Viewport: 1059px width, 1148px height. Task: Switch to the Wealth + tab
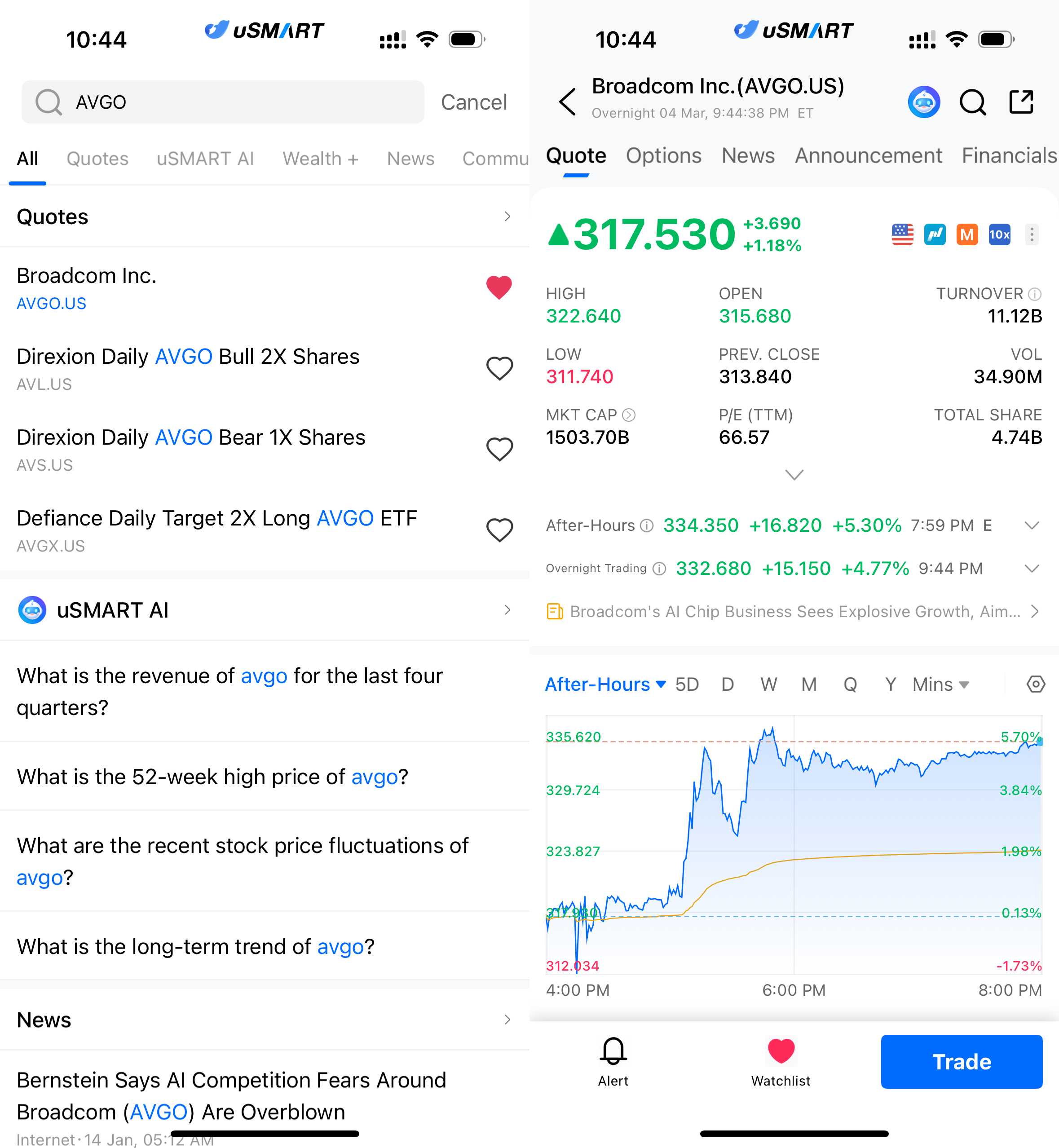point(320,159)
